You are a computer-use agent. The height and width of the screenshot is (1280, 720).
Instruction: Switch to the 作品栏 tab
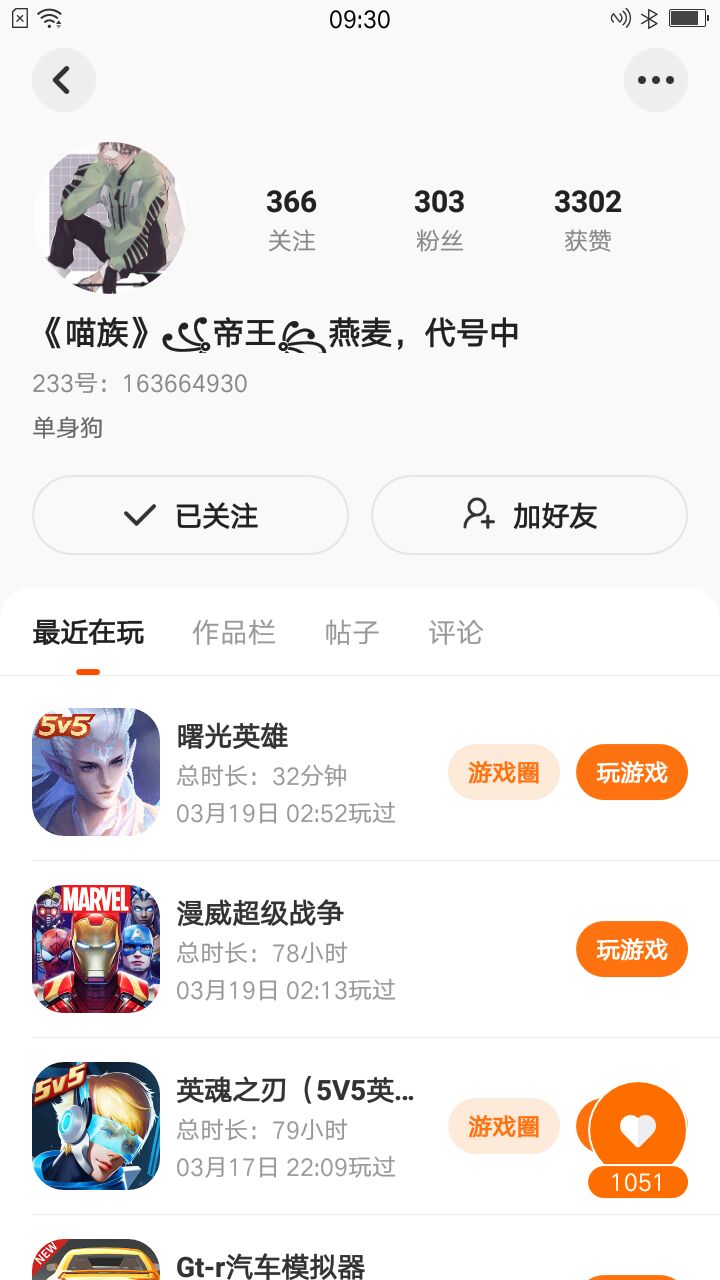pos(233,632)
